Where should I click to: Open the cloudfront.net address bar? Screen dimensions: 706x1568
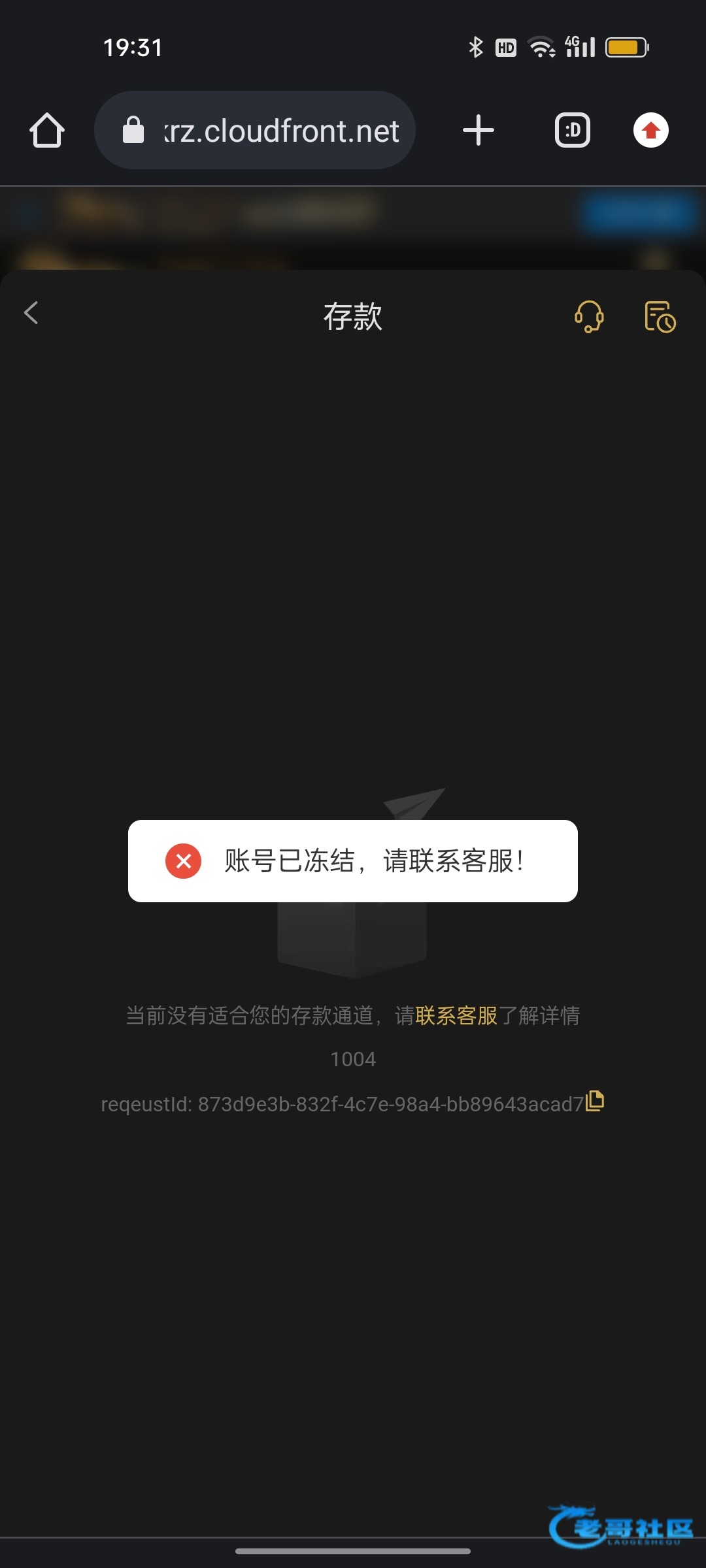255,130
